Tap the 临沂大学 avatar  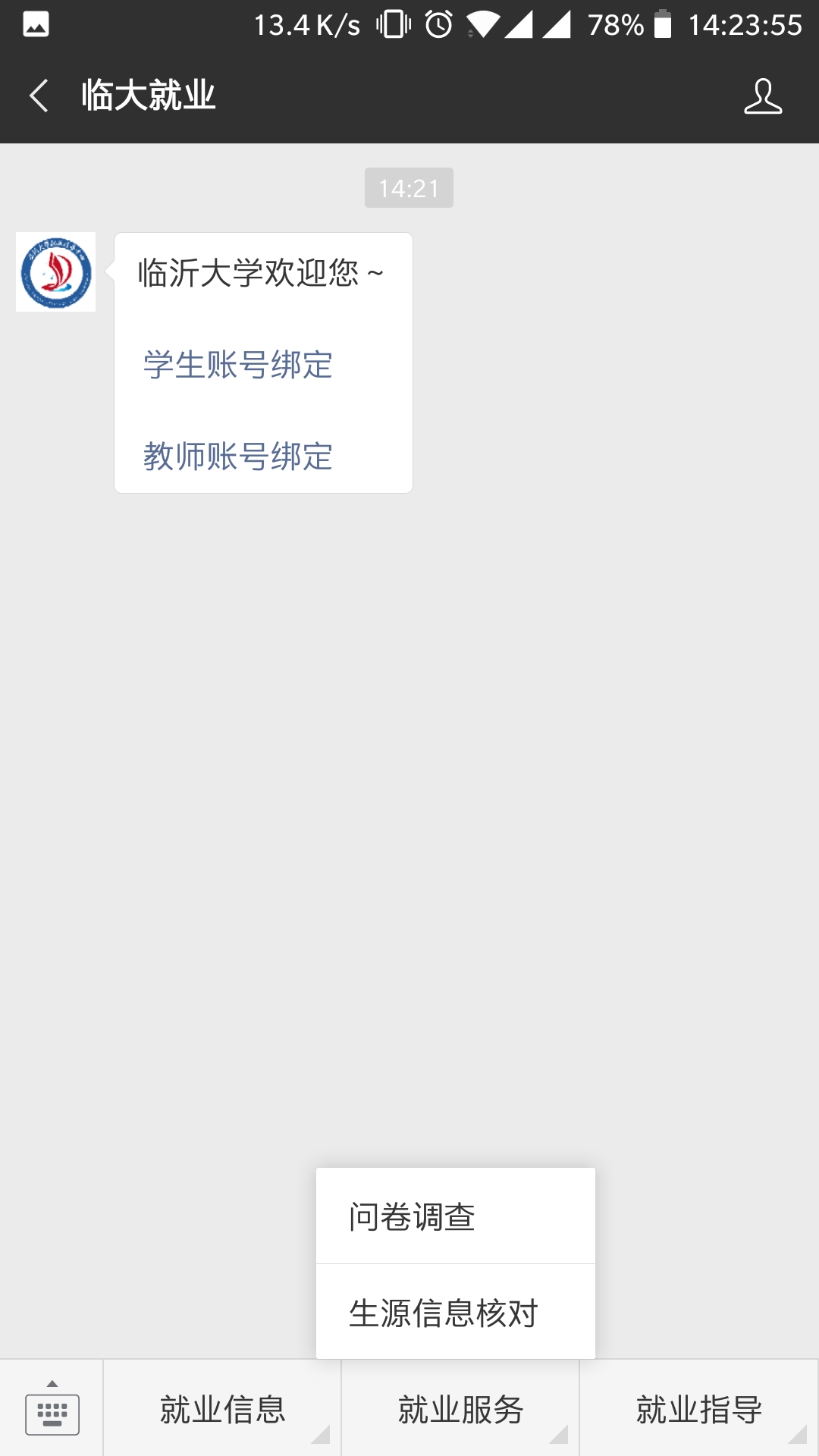coord(55,271)
